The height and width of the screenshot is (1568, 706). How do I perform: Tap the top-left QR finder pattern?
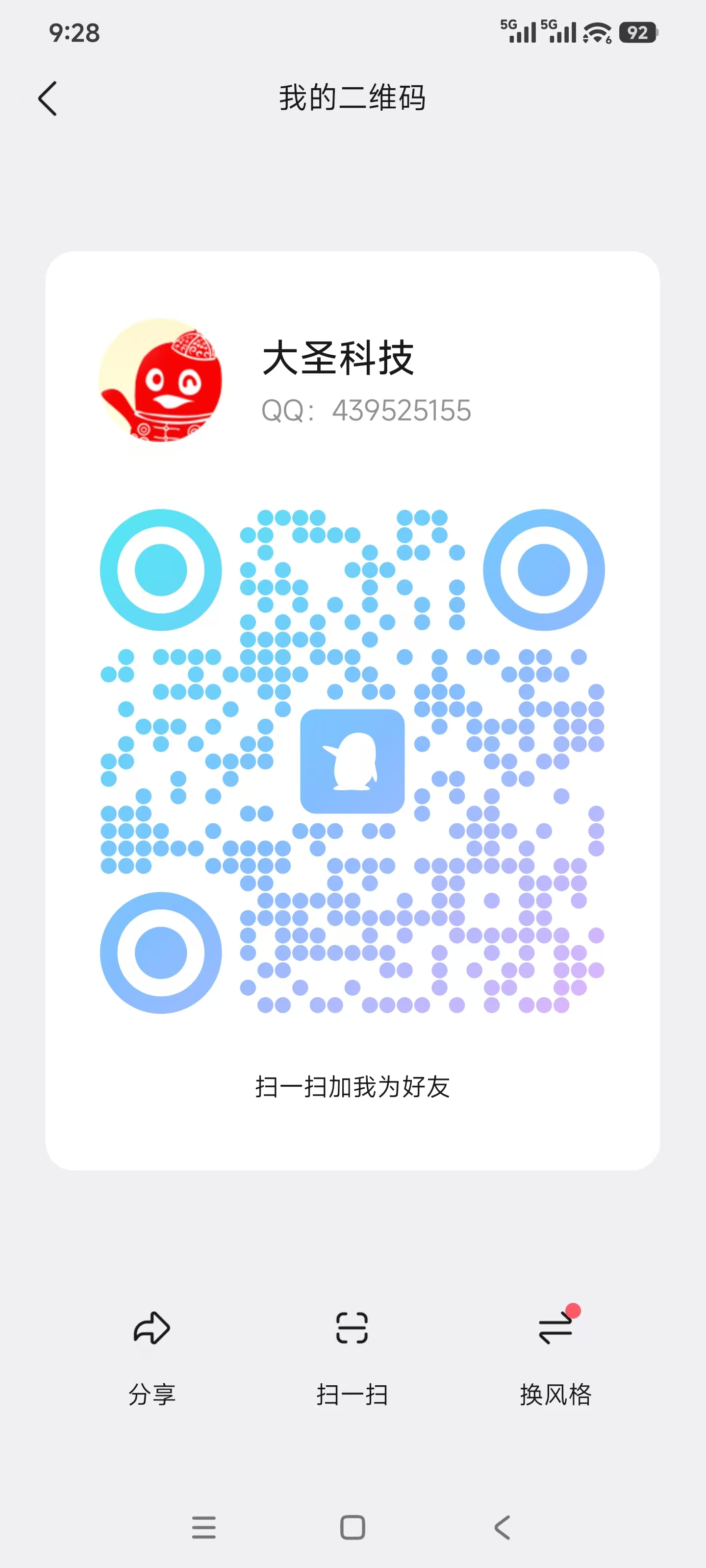click(x=160, y=569)
